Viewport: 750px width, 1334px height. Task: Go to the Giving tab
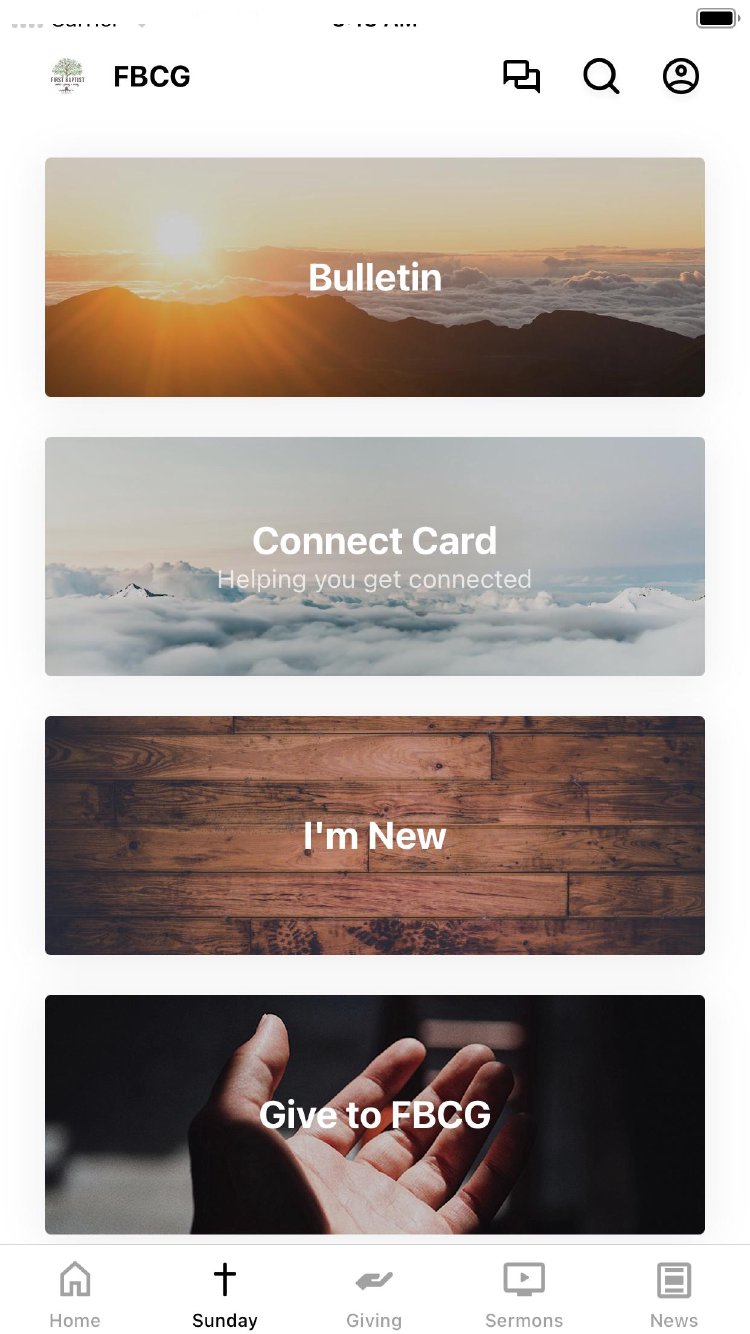tap(374, 1294)
